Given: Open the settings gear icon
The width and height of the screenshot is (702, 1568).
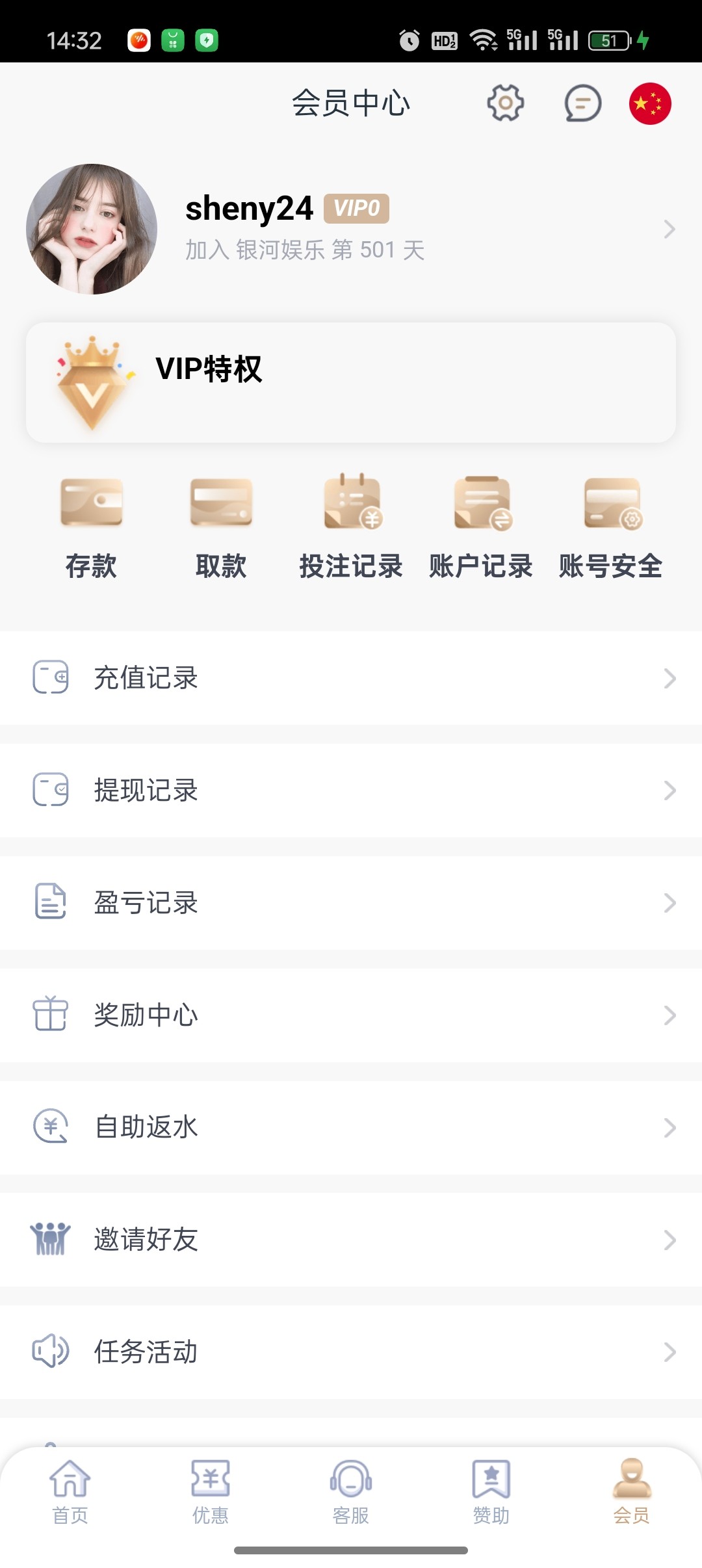Looking at the screenshot, I should tap(505, 103).
